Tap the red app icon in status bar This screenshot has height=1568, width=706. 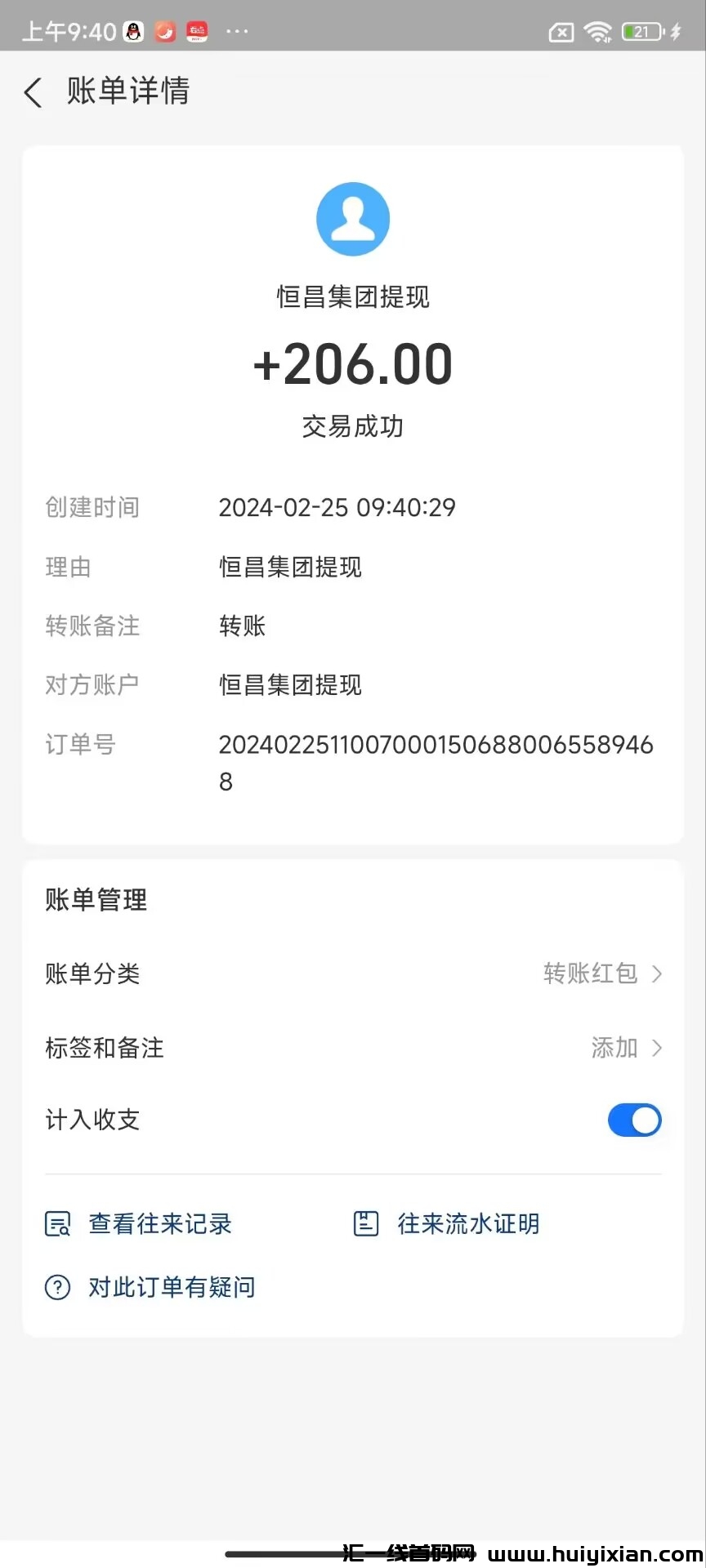point(197,31)
